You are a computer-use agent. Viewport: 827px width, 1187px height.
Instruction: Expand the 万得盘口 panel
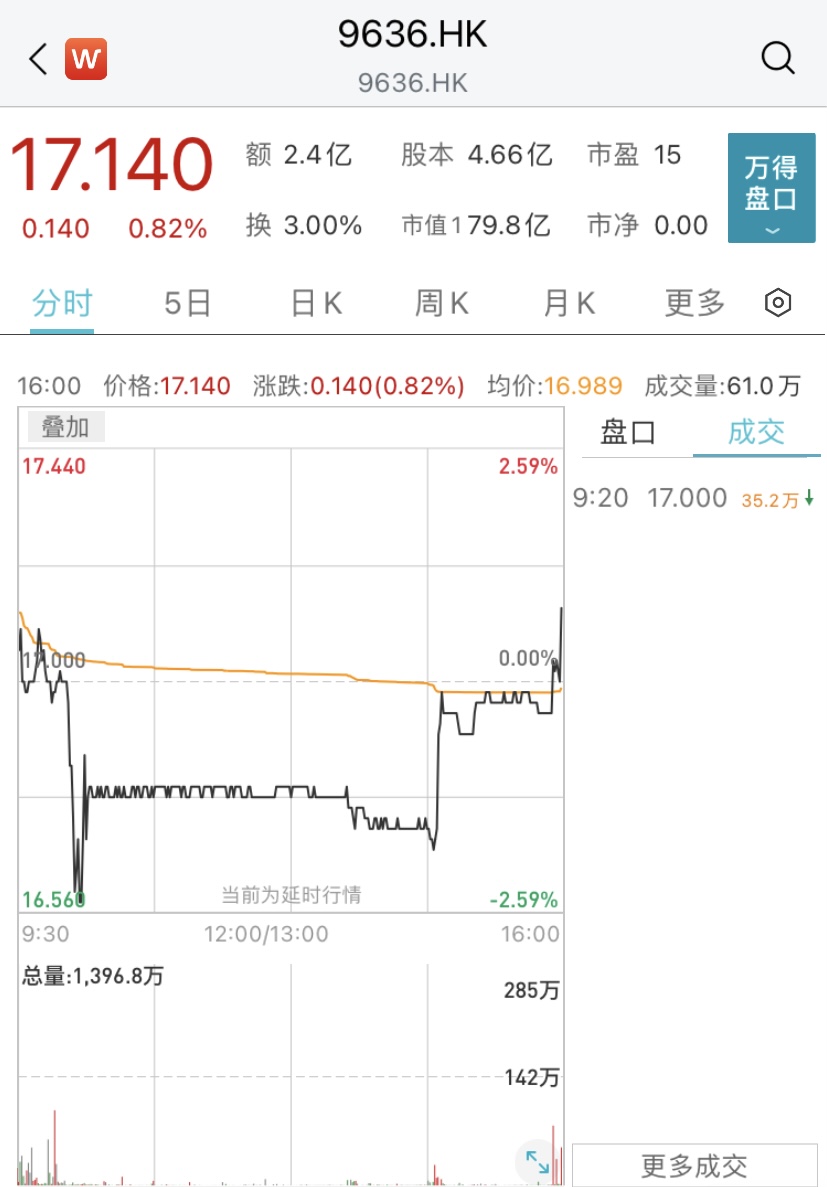tap(771, 188)
